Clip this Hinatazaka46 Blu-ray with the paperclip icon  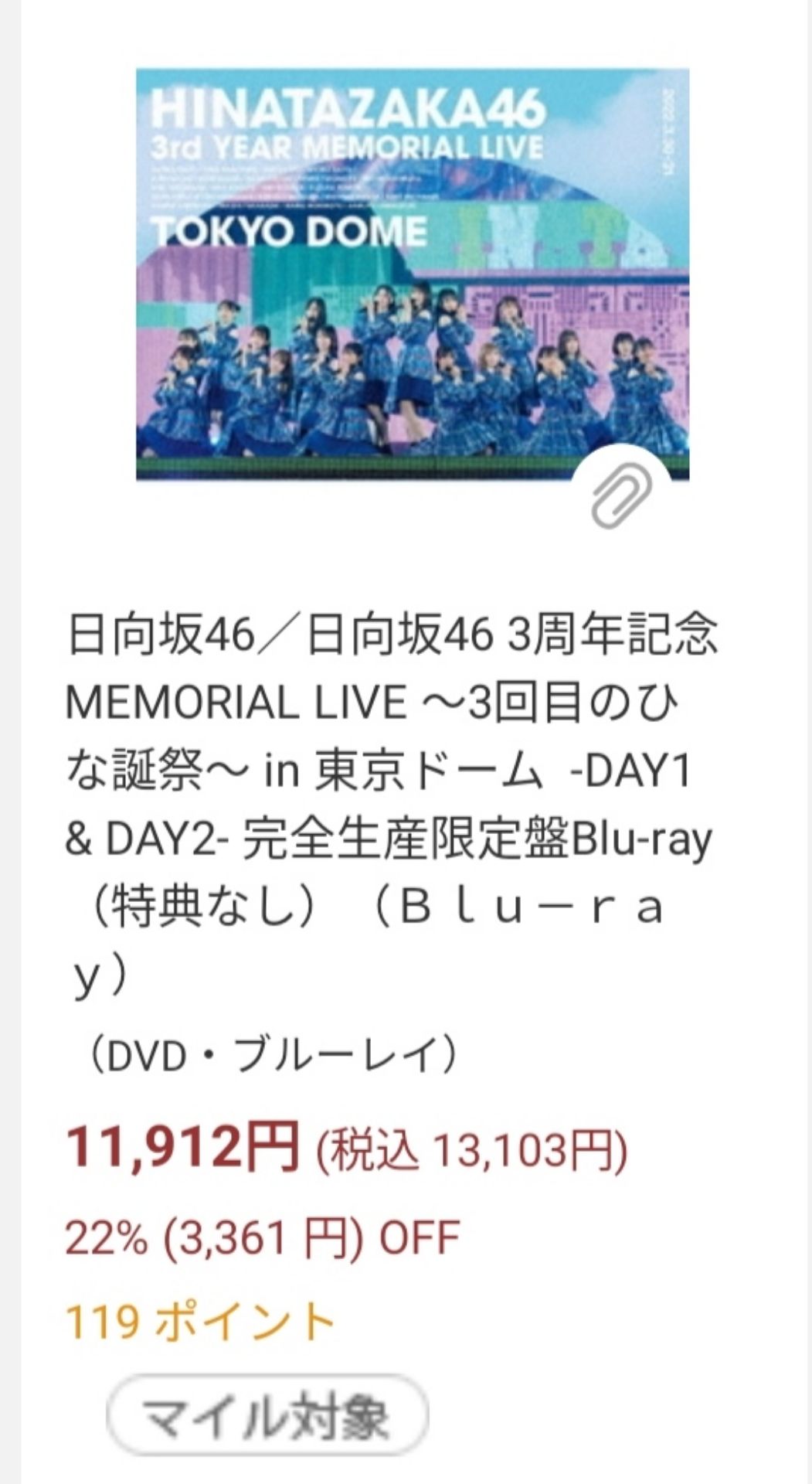(x=622, y=494)
